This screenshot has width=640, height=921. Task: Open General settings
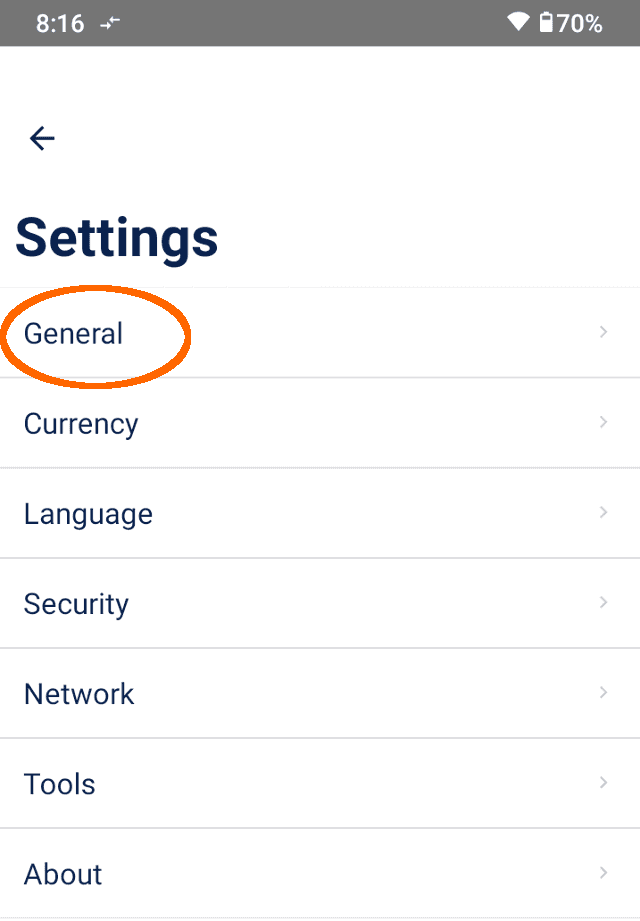(74, 334)
